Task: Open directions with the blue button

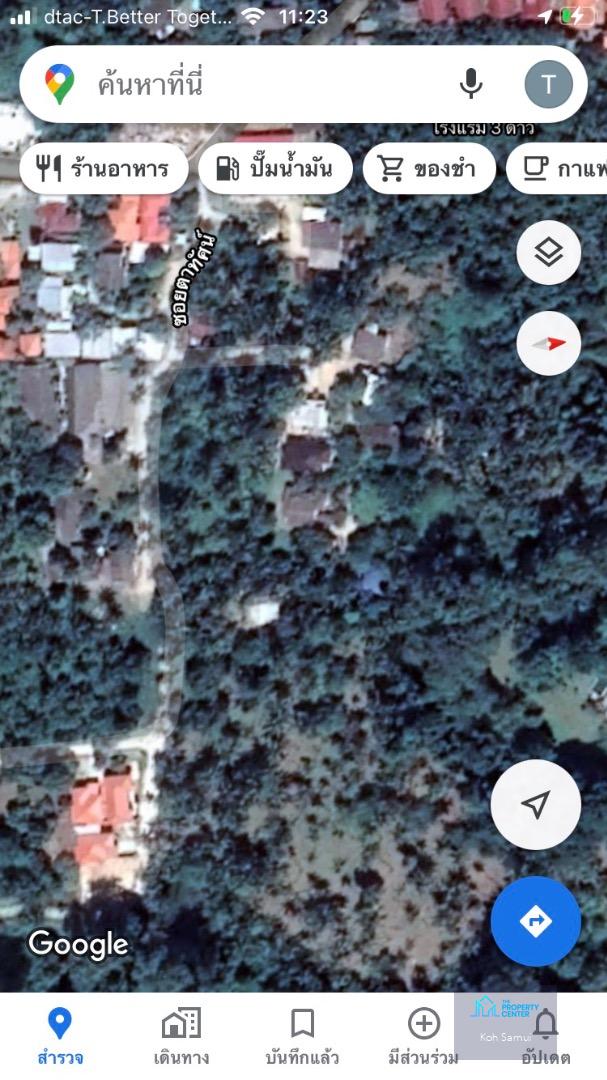Action: click(536, 921)
